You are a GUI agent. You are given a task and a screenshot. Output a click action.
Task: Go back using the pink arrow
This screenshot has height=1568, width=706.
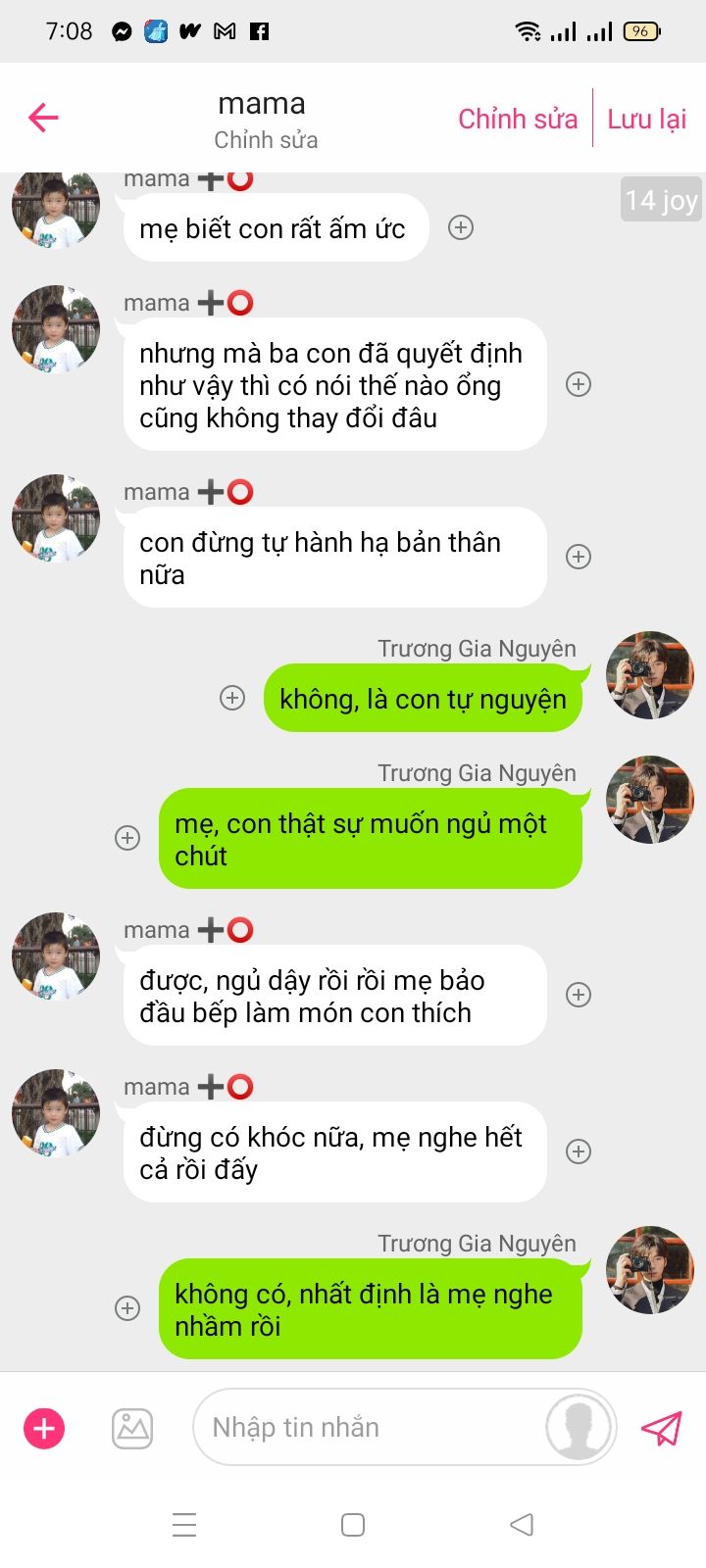pos(43,119)
